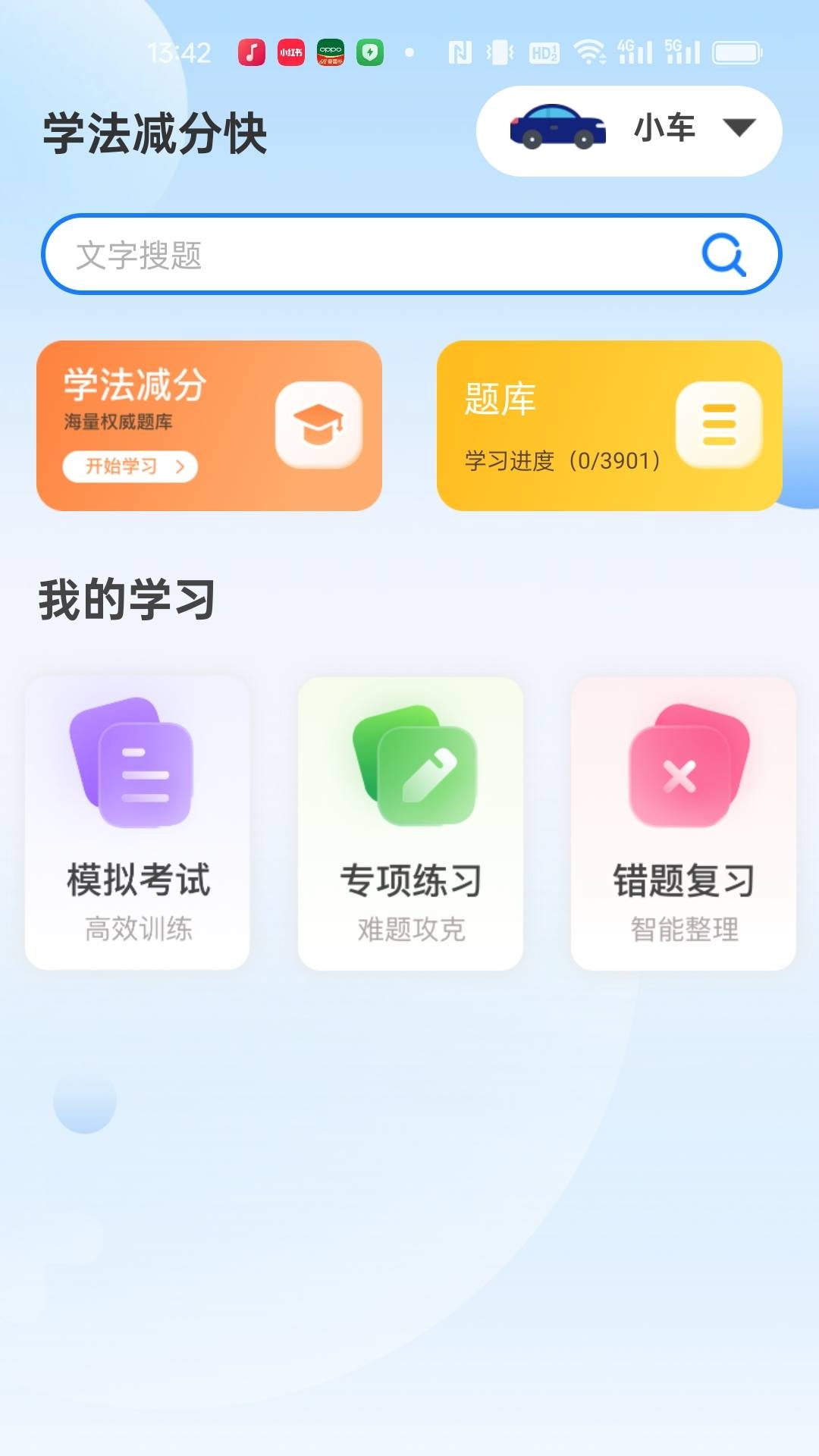Open the 题库 question bank card
Screen dimensions: 819x1456
point(609,425)
